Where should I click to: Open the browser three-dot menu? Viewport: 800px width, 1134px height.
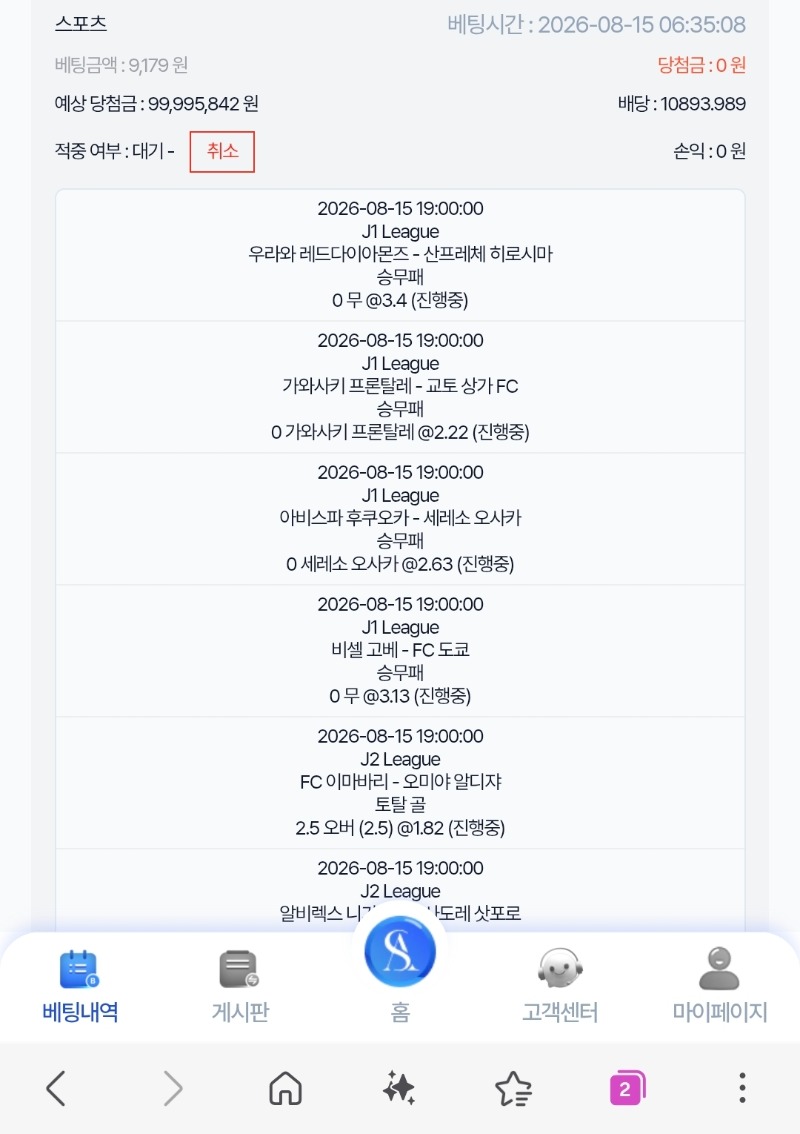pyautogui.click(x=742, y=1088)
